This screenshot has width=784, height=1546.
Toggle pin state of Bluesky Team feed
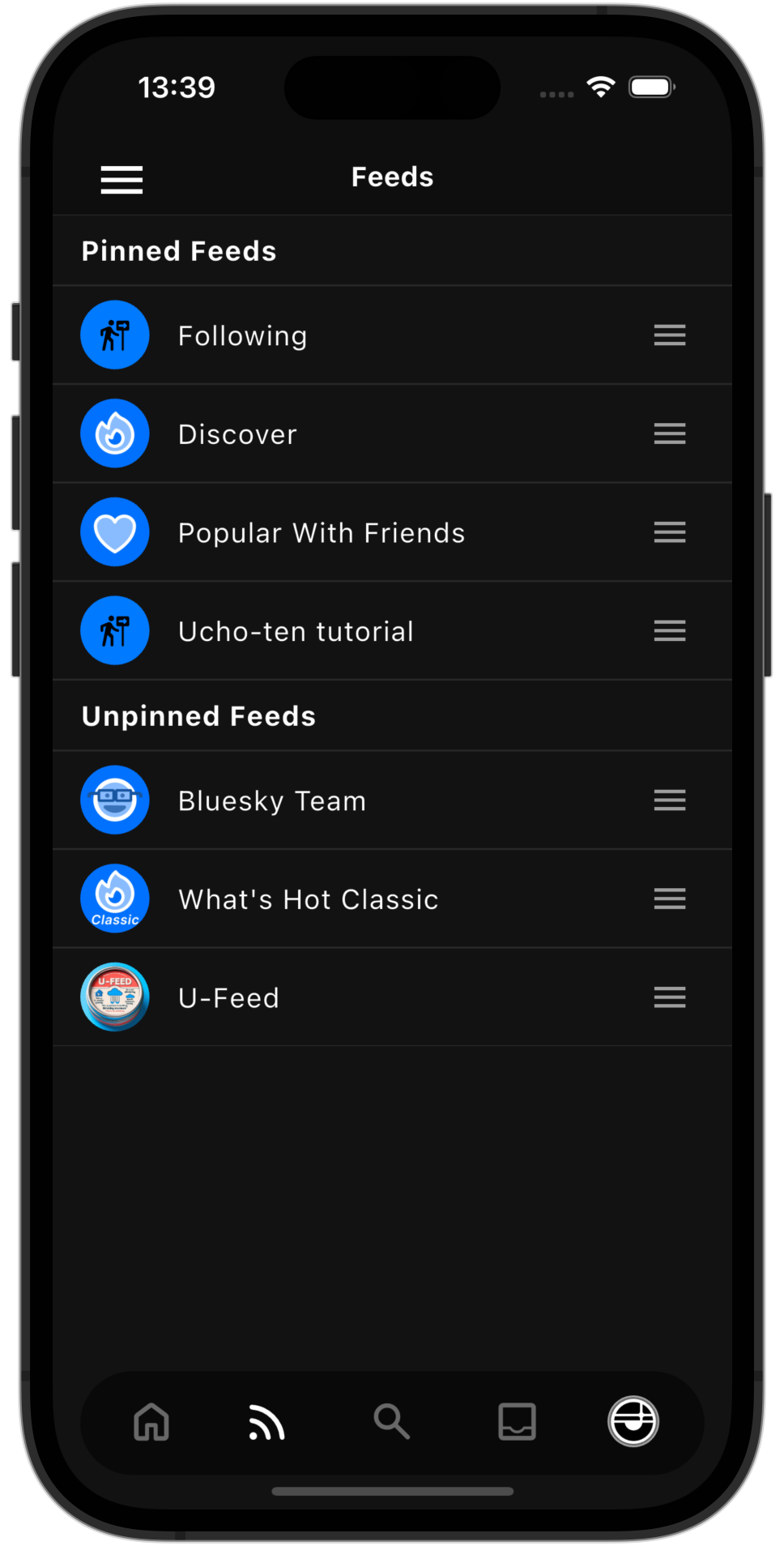pyautogui.click(x=670, y=801)
